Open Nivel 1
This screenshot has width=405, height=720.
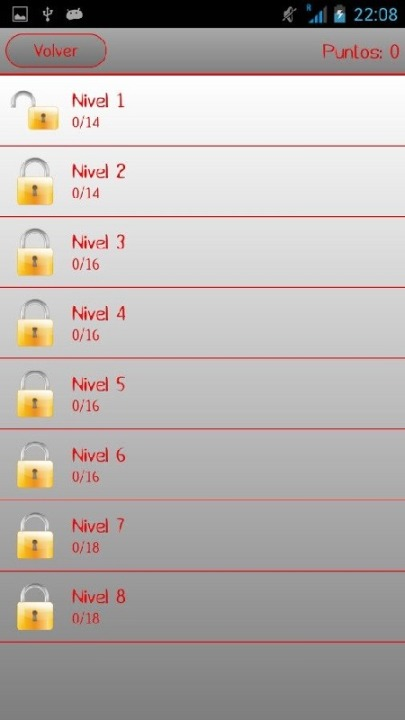(x=202, y=111)
